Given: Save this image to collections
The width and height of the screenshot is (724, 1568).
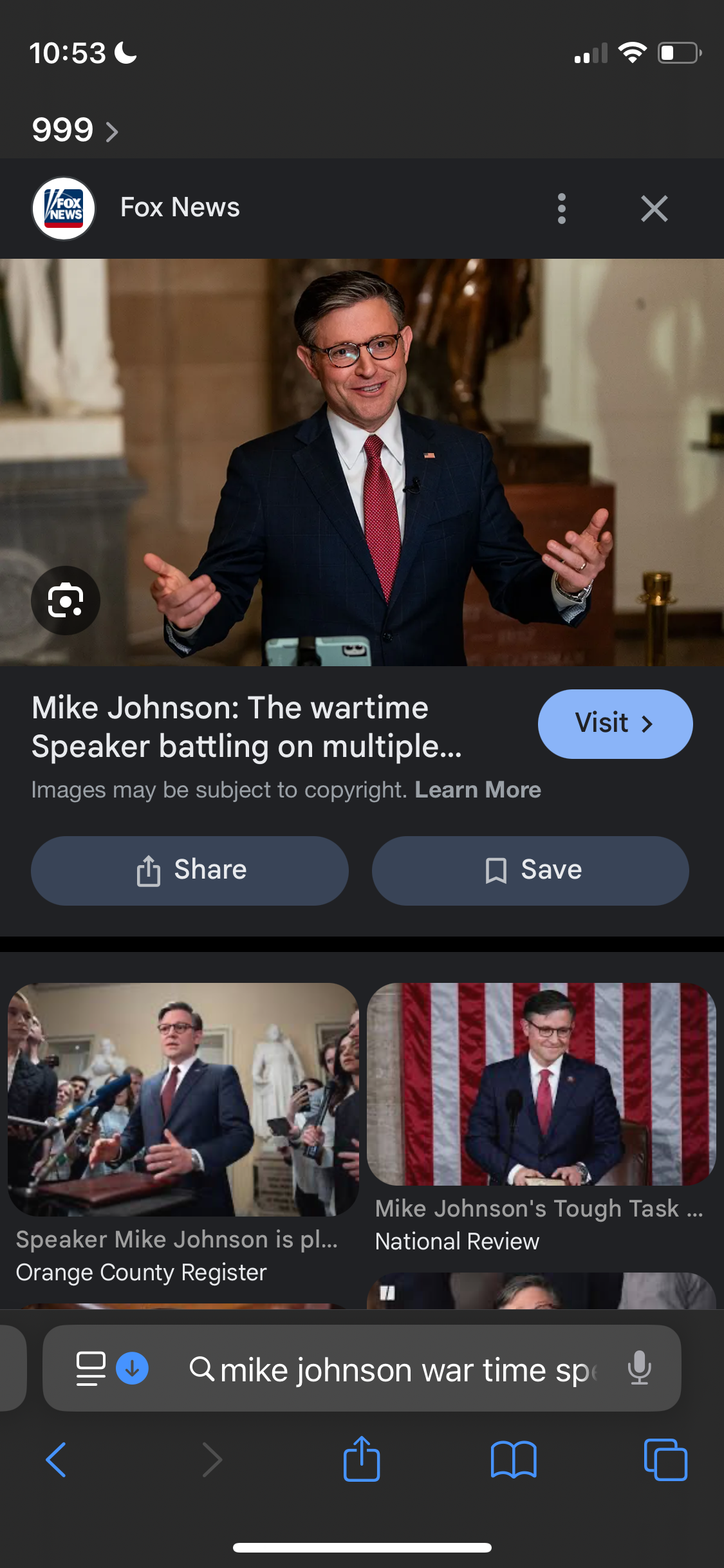Looking at the screenshot, I should [530, 870].
